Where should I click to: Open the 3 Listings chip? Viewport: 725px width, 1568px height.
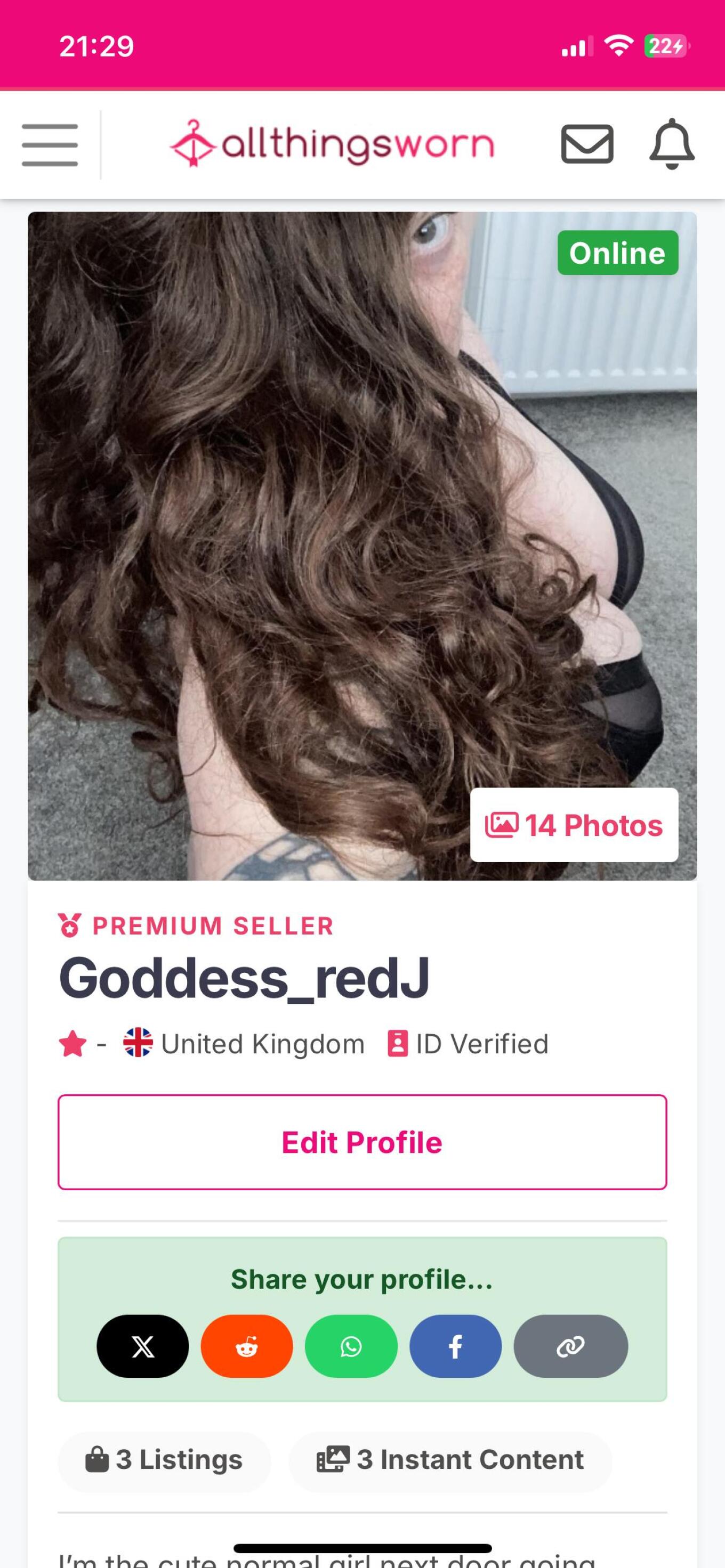click(164, 1460)
